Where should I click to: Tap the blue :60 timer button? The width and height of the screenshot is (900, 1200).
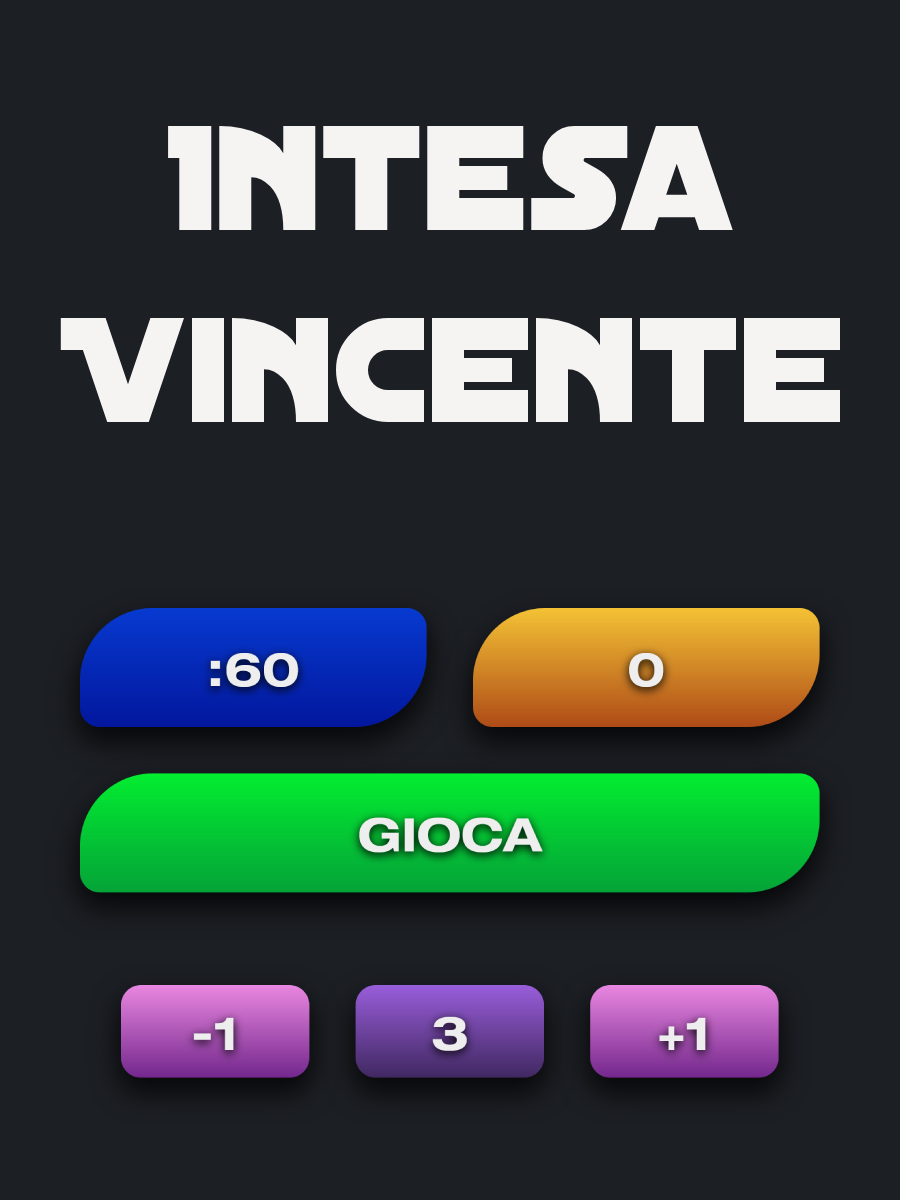click(253, 667)
